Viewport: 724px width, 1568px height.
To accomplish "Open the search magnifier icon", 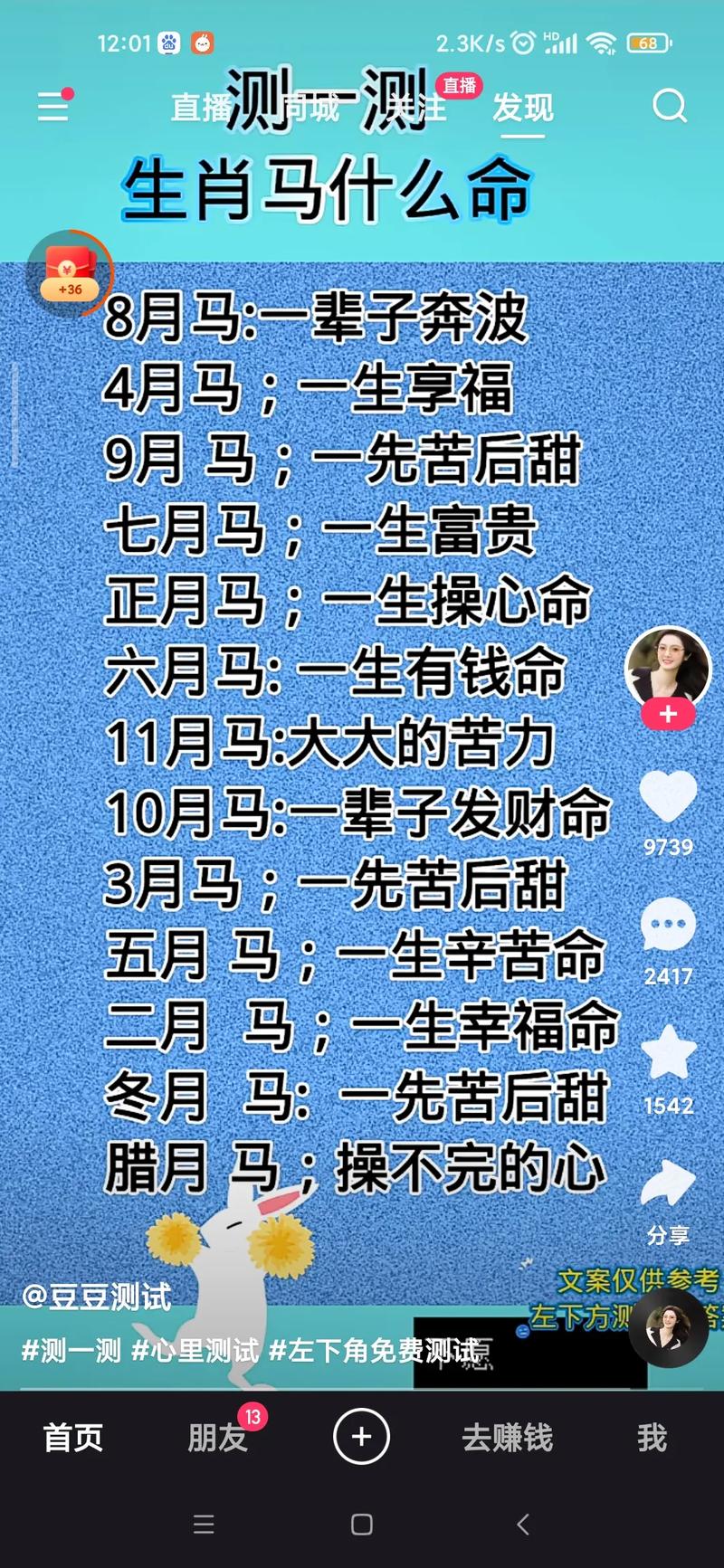I will point(670,107).
